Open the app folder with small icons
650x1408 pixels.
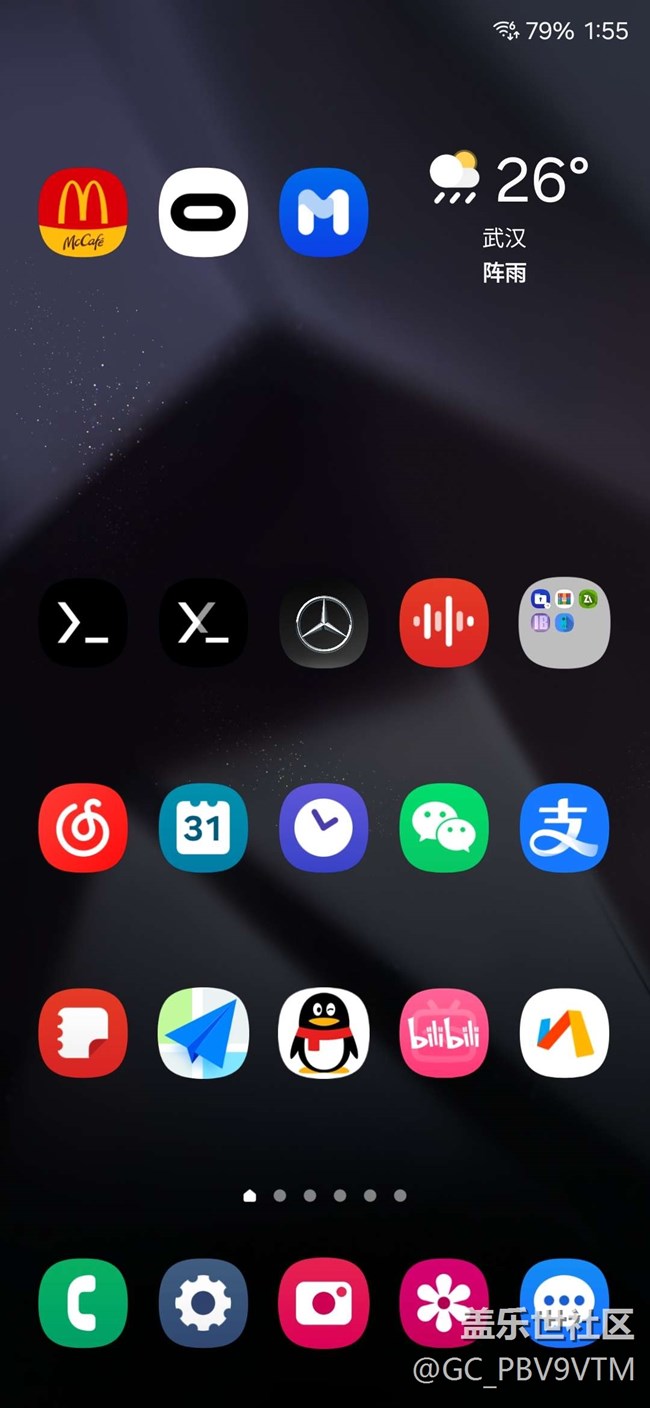click(565, 623)
